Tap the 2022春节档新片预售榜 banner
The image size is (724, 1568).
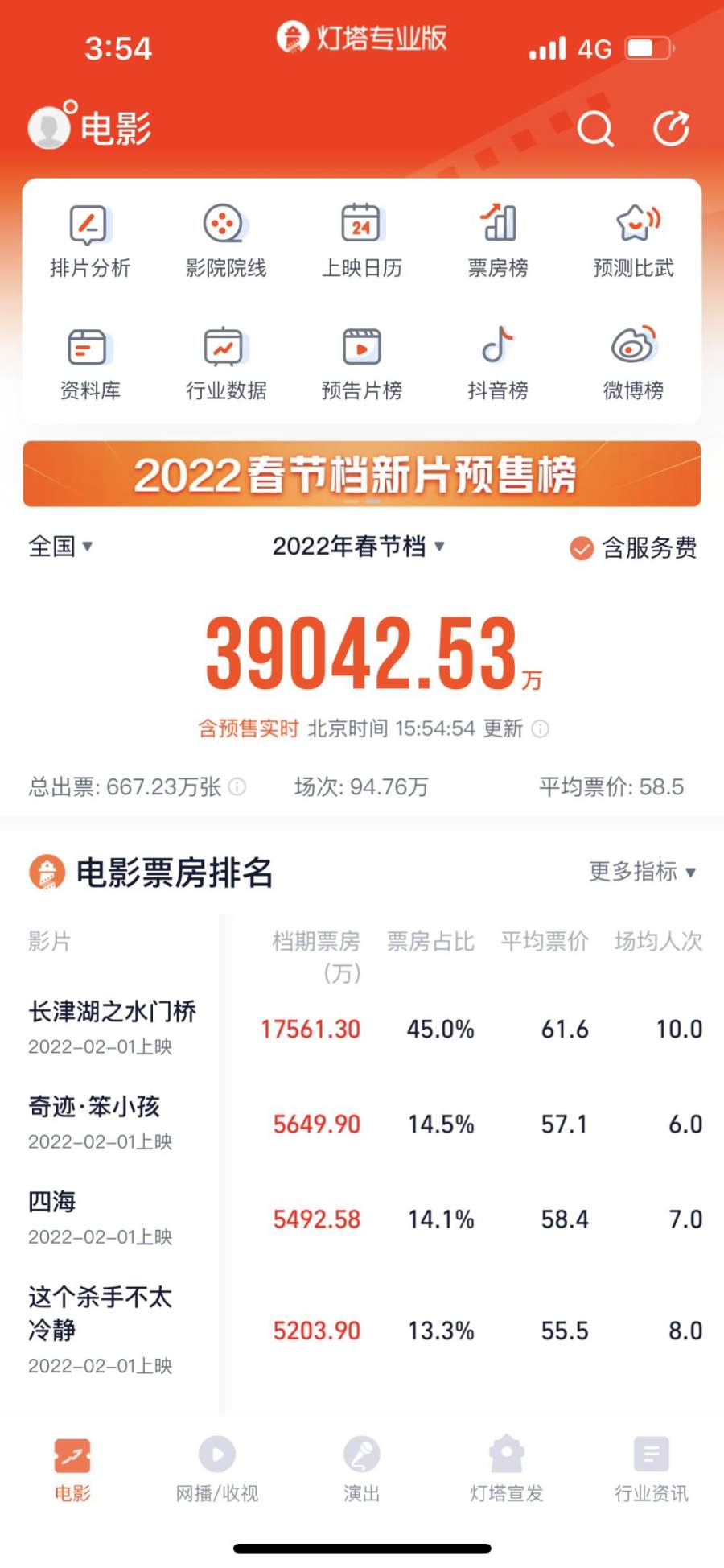click(x=361, y=474)
